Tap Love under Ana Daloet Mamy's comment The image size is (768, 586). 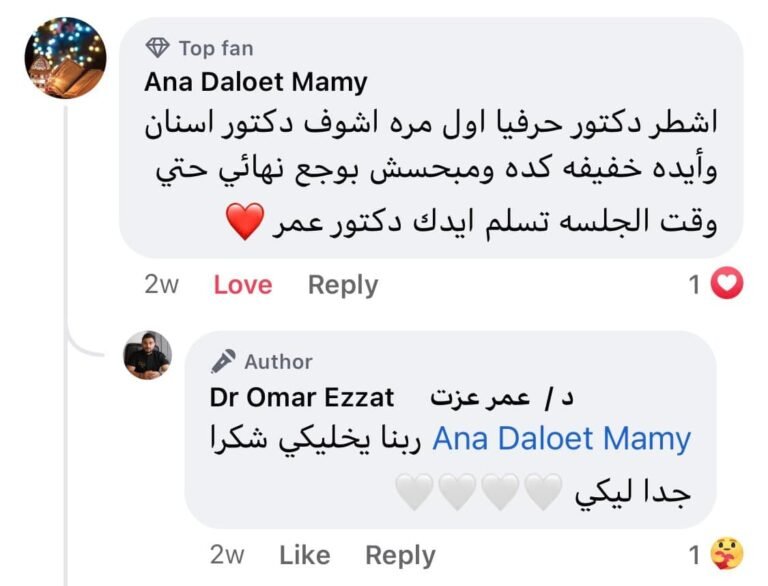click(242, 285)
